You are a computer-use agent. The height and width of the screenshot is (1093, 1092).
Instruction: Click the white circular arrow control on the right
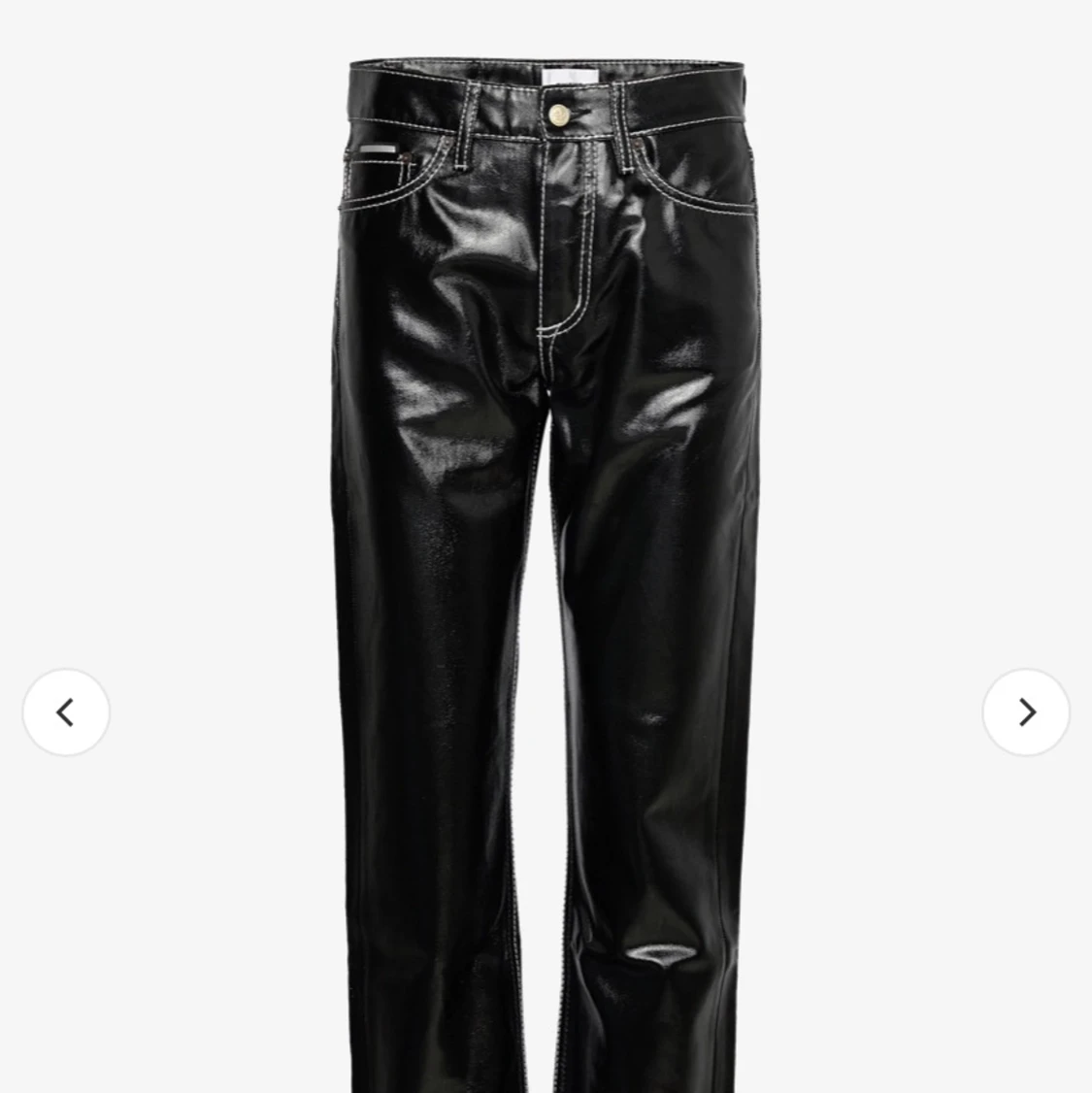click(1027, 712)
